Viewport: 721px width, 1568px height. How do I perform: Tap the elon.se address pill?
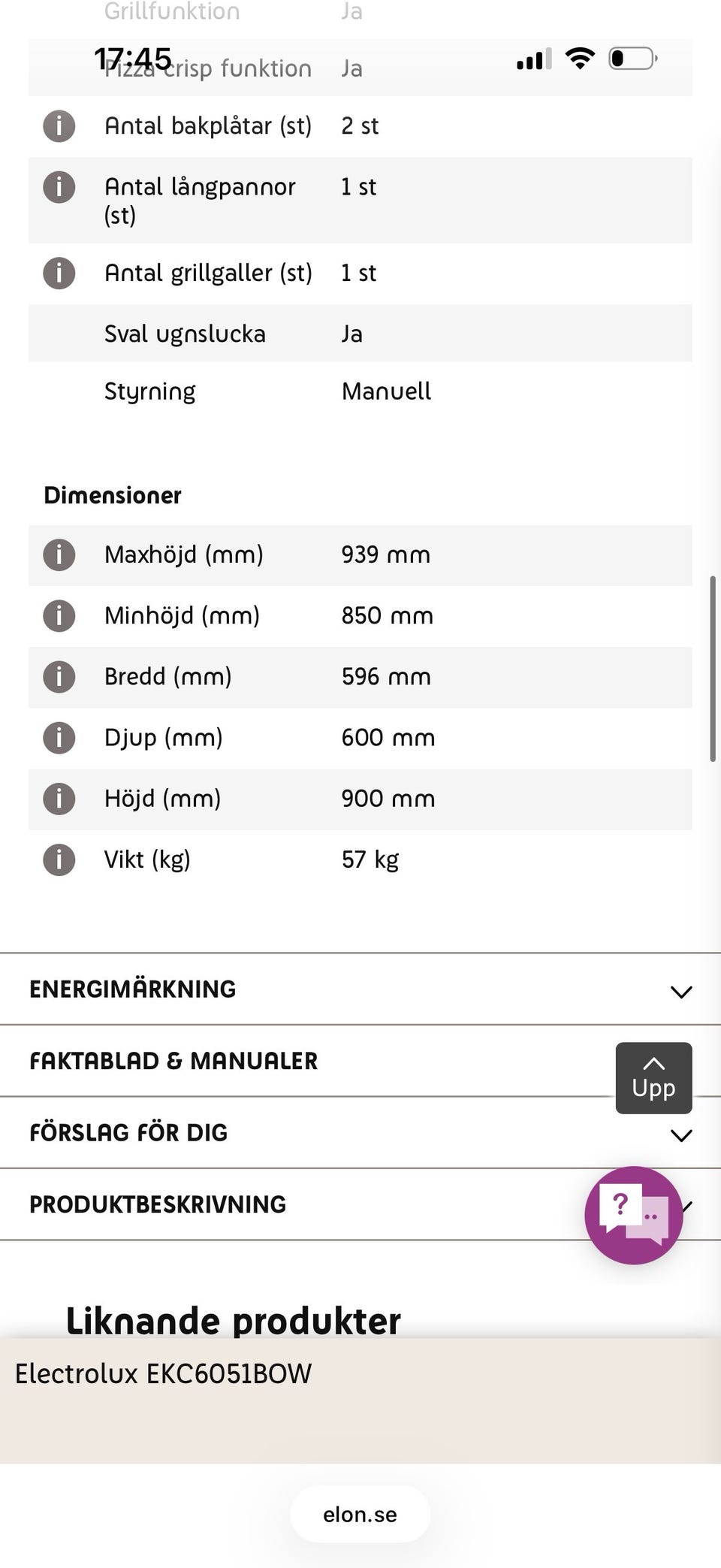pos(360,1515)
